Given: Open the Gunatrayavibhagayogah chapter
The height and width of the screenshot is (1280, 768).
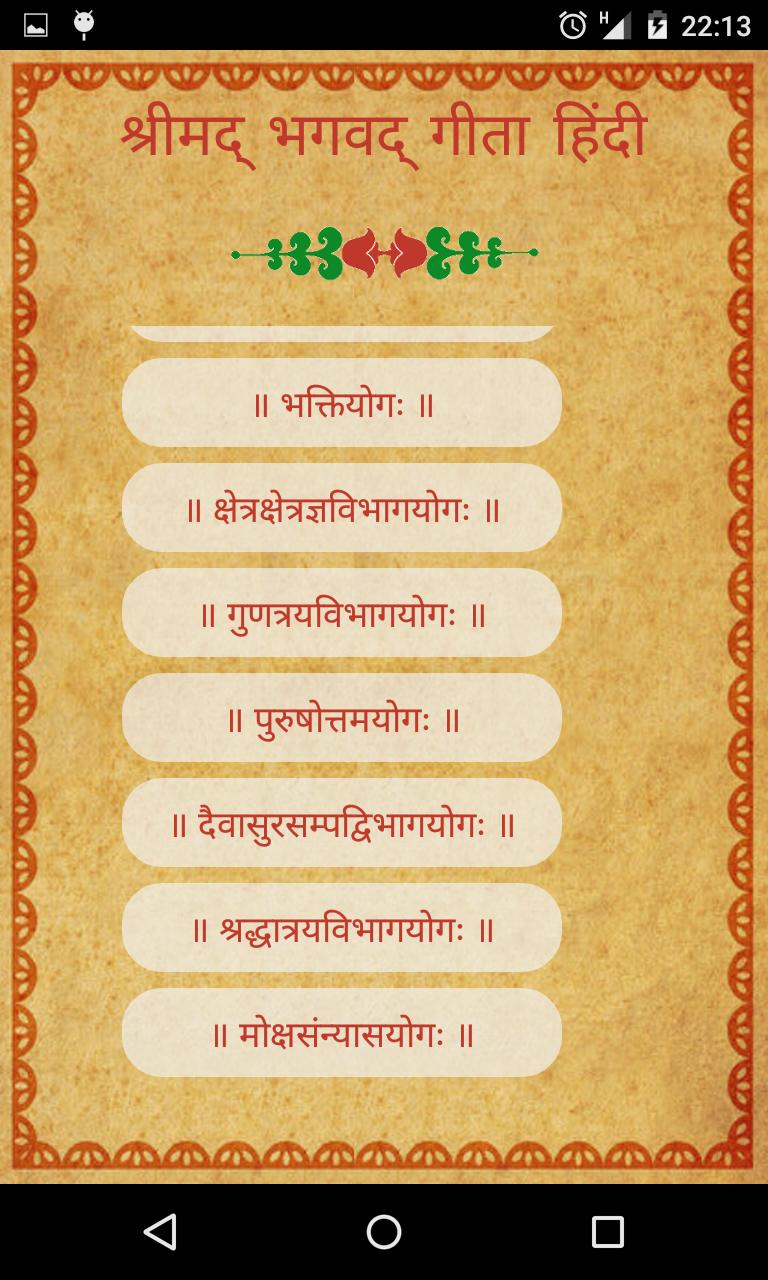Looking at the screenshot, I should click(341, 613).
